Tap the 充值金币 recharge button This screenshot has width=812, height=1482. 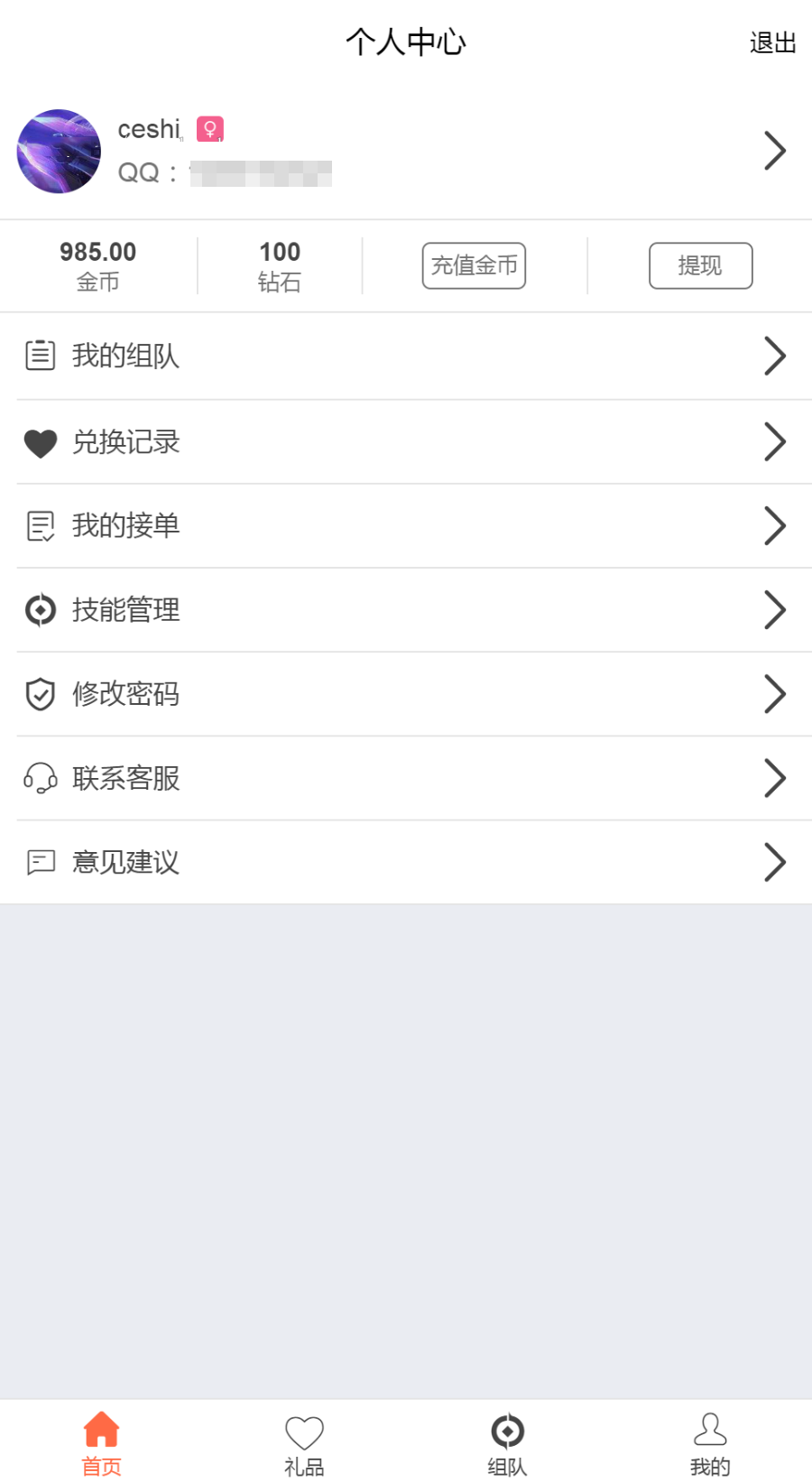click(x=474, y=265)
